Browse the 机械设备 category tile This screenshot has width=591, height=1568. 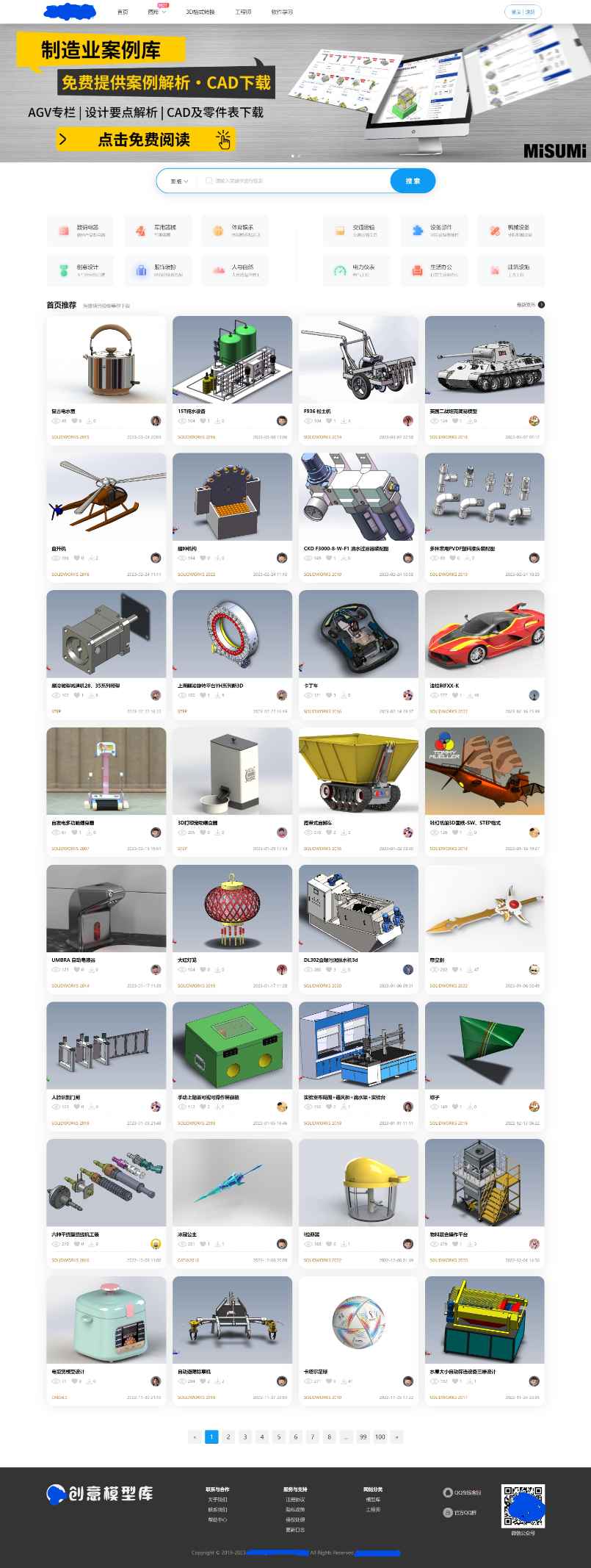(x=511, y=231)
